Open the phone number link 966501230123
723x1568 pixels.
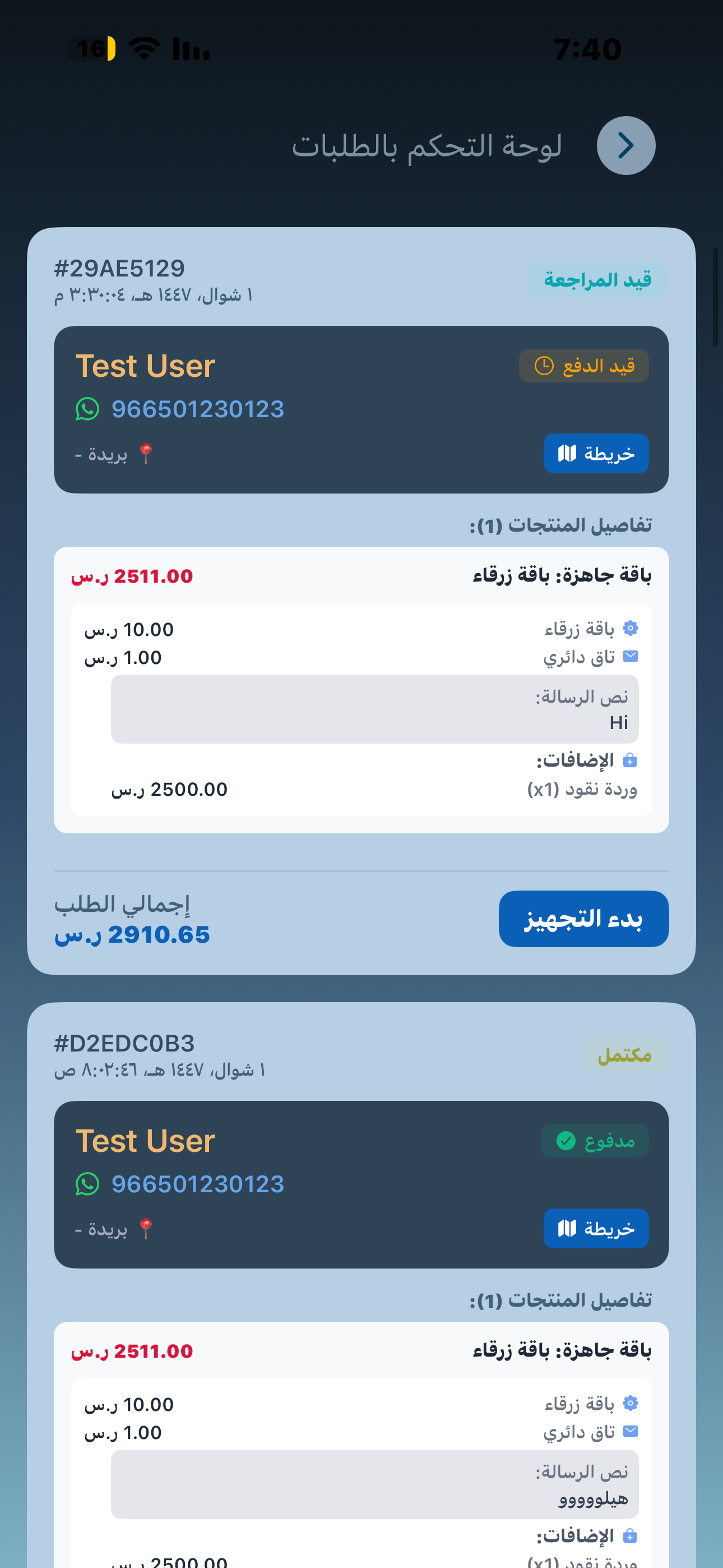pos(197,409)
